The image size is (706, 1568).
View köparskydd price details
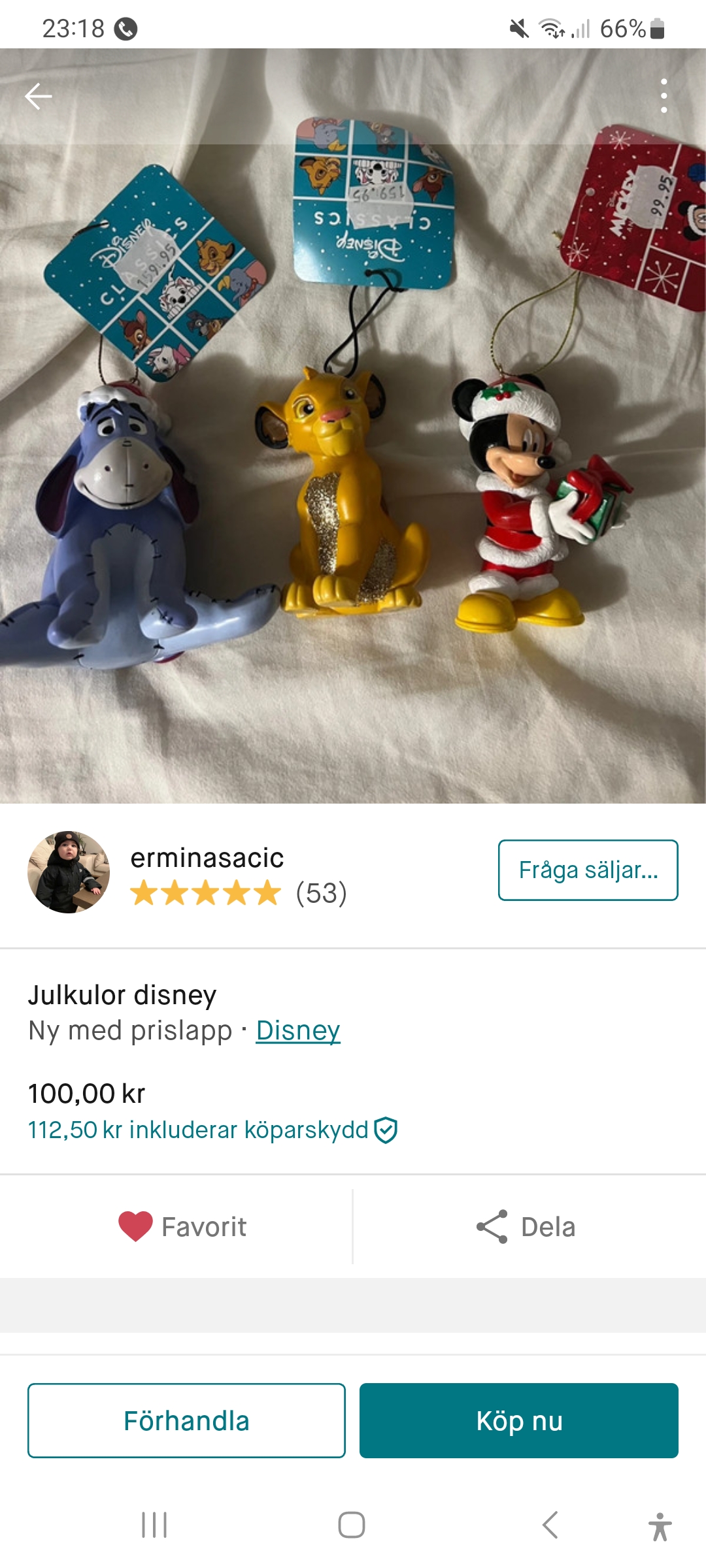(x=212, y=1130)
